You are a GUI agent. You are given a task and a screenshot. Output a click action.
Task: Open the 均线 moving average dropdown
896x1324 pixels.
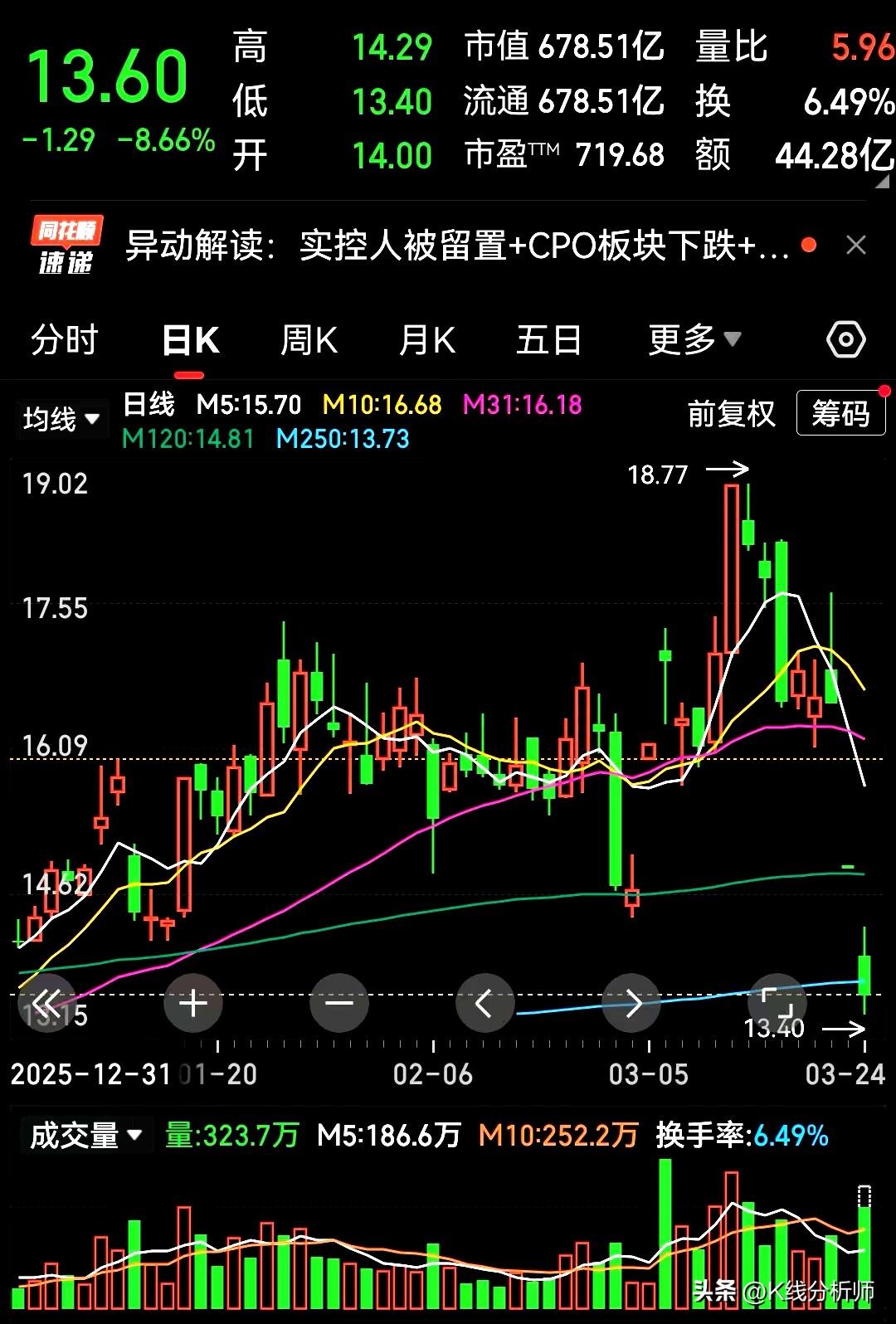(61, 419)
